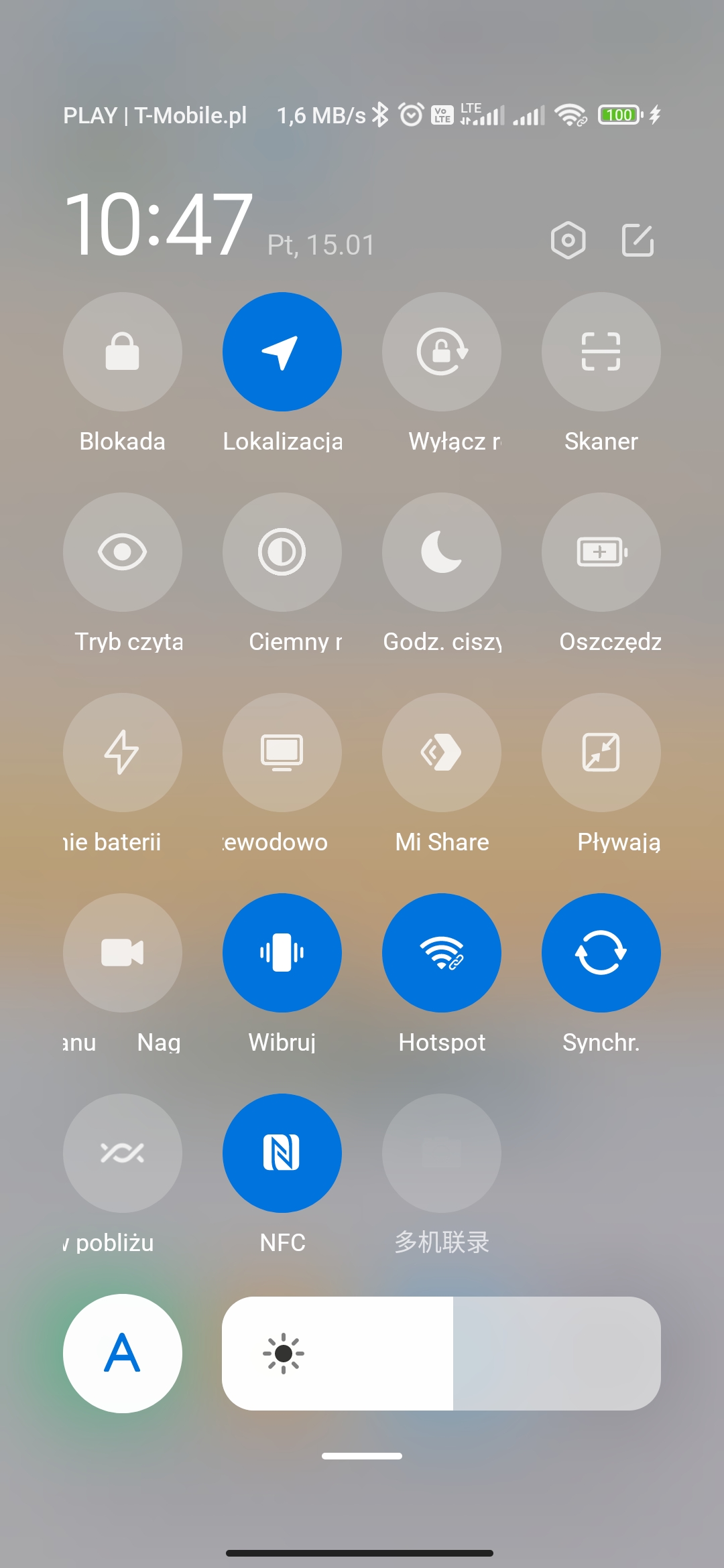
Task: Open the Pływające floating windows tile
Action: click(601, 753)
